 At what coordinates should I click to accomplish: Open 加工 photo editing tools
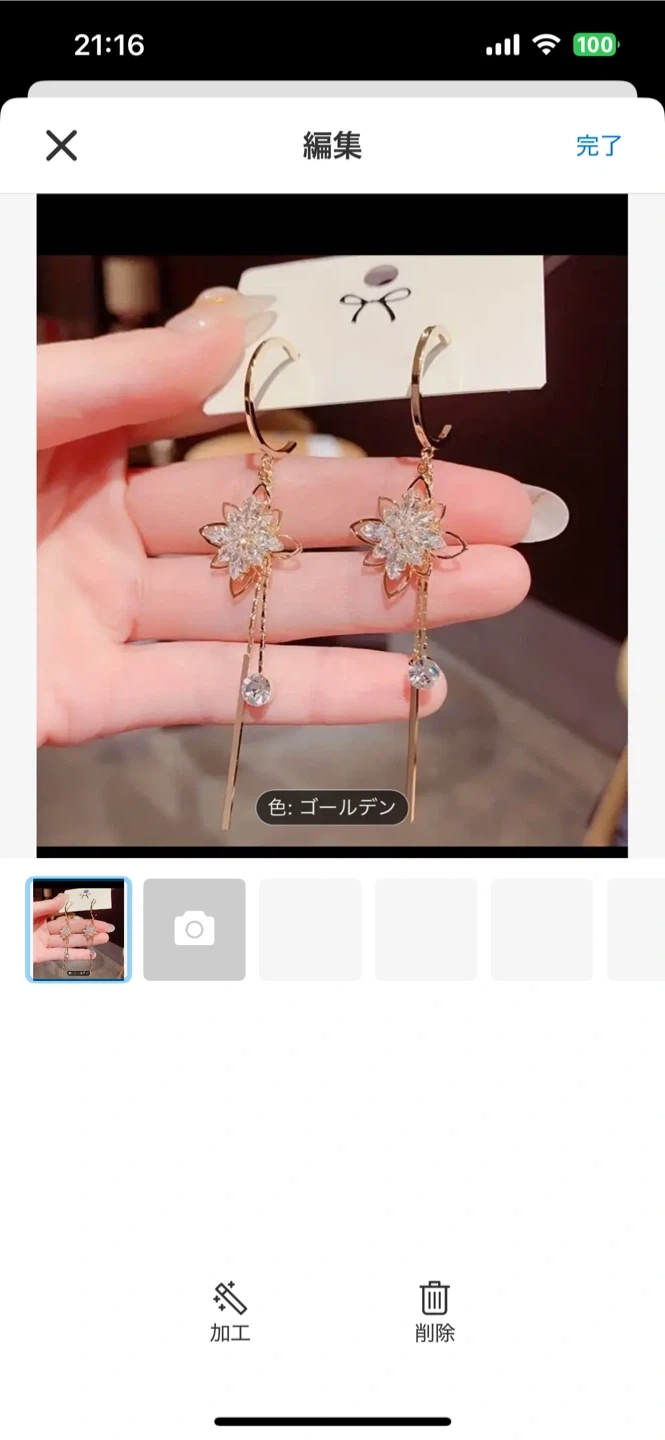(230, 1311)
